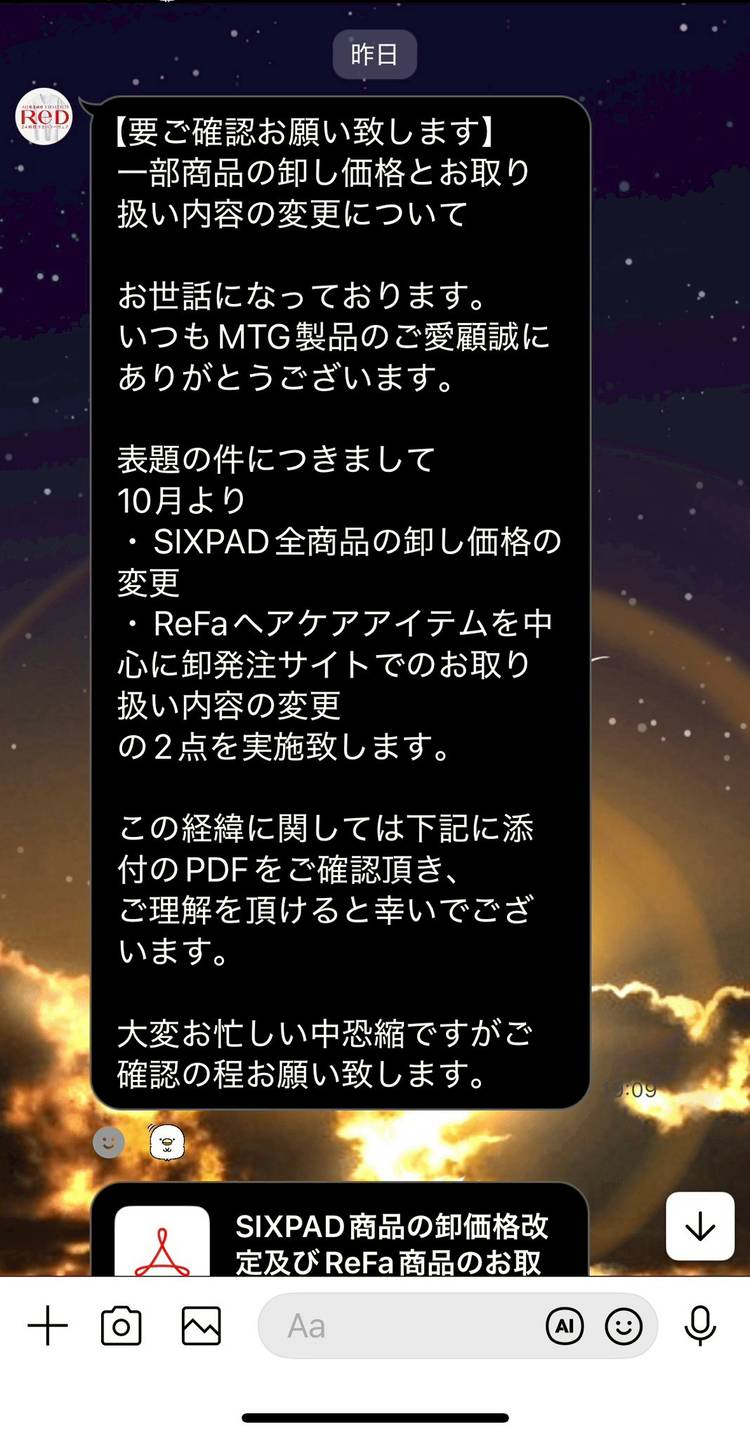The image size is (750, 1438).
Task: Open the sender's ReD profile avatar
Action: point(44,117)
